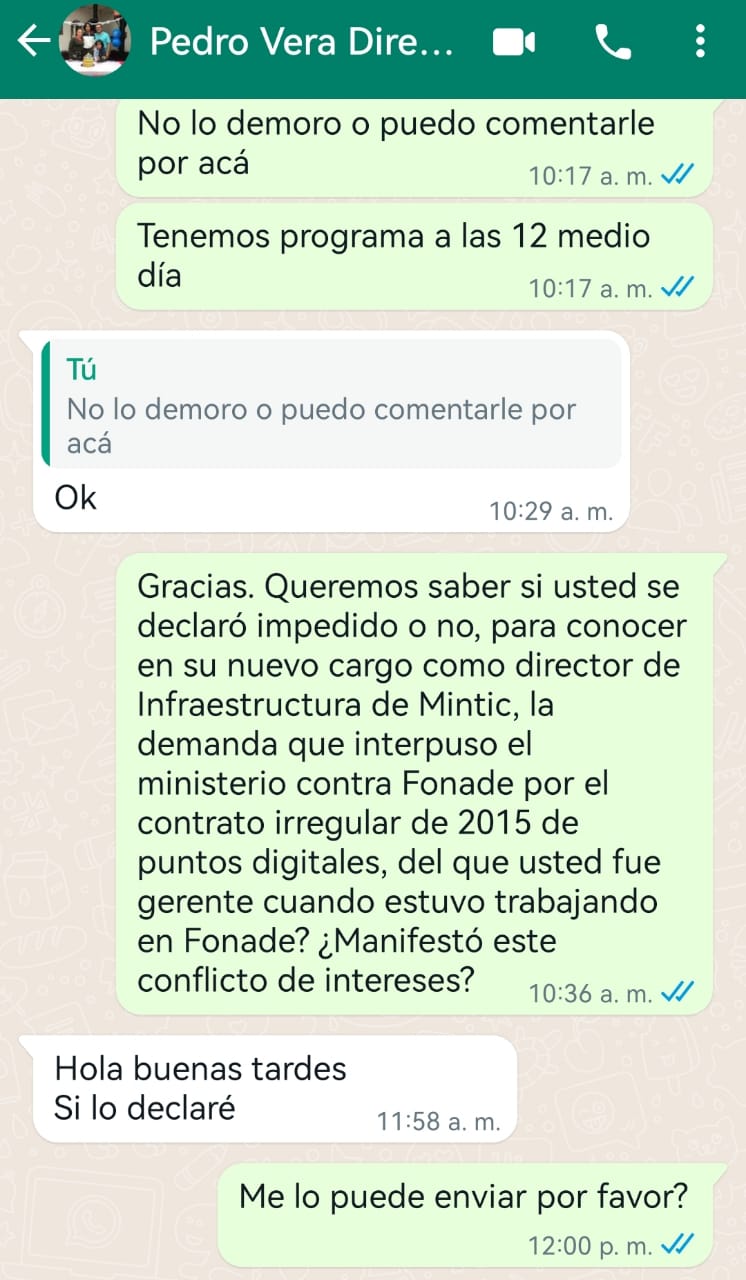Open Pedro Vera's profile picture
Screen dimensions: 746x1280
[95, 42]
